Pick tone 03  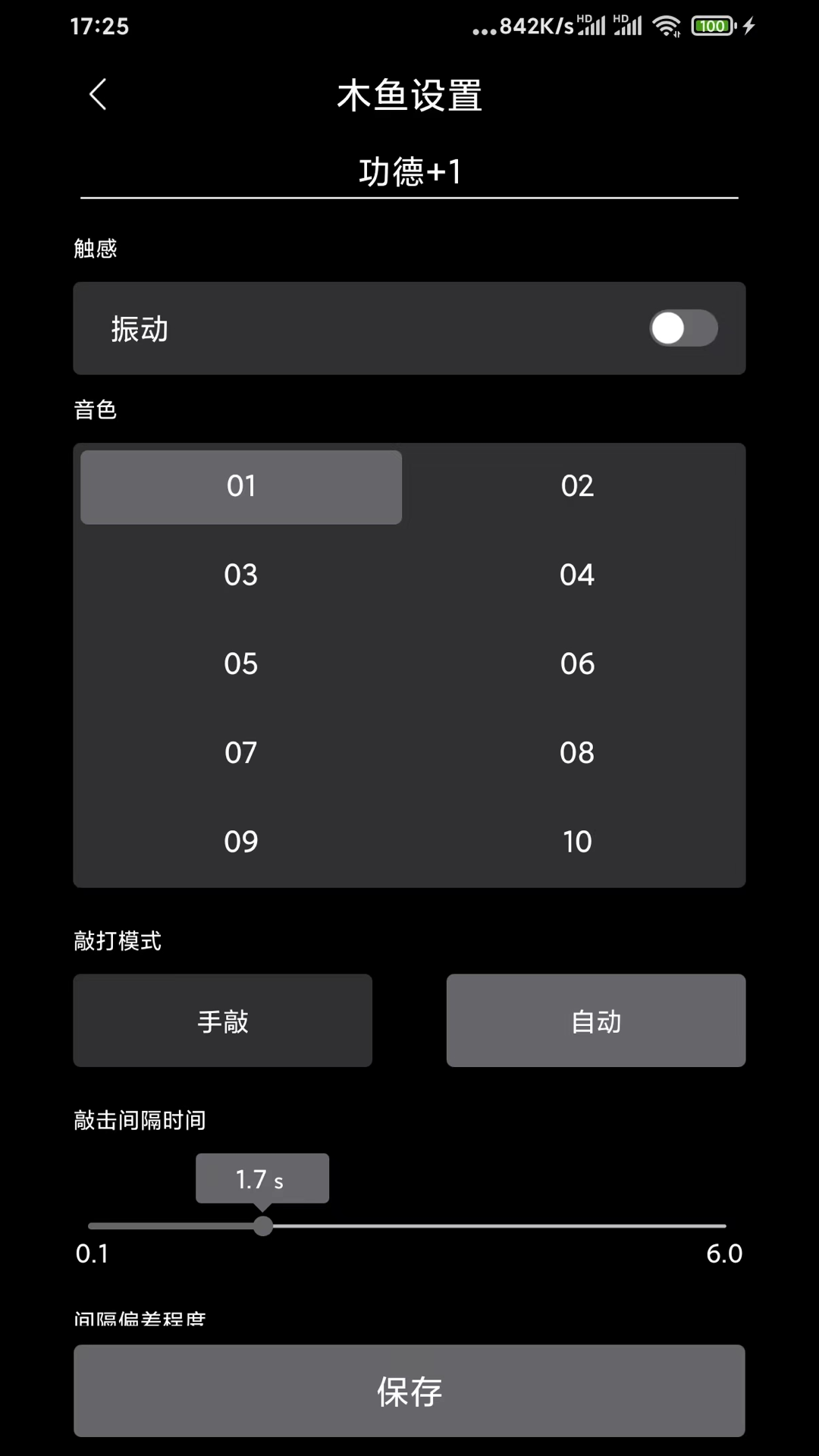(x=241, y=575)
